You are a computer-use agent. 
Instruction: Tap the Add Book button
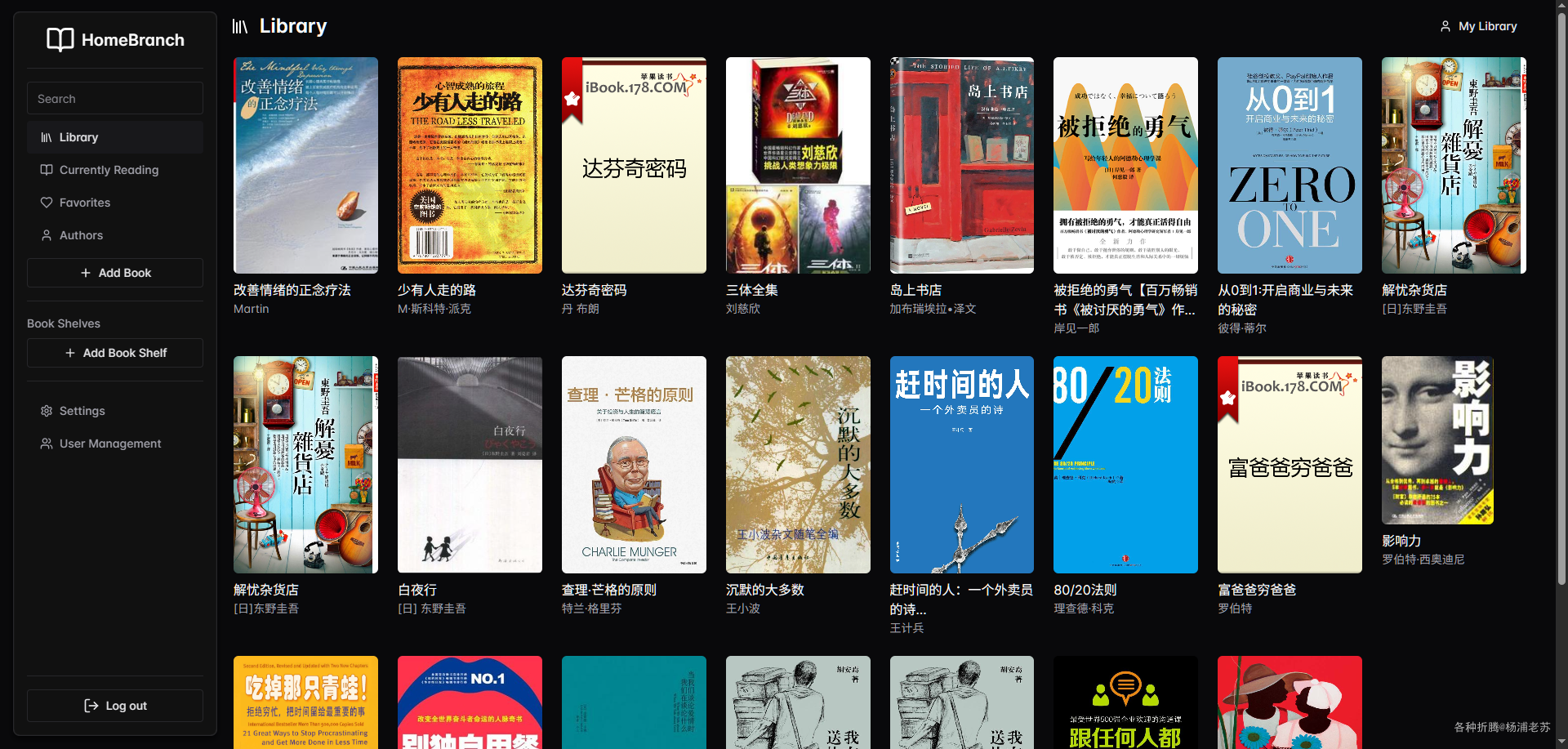[x=115, y=273]
